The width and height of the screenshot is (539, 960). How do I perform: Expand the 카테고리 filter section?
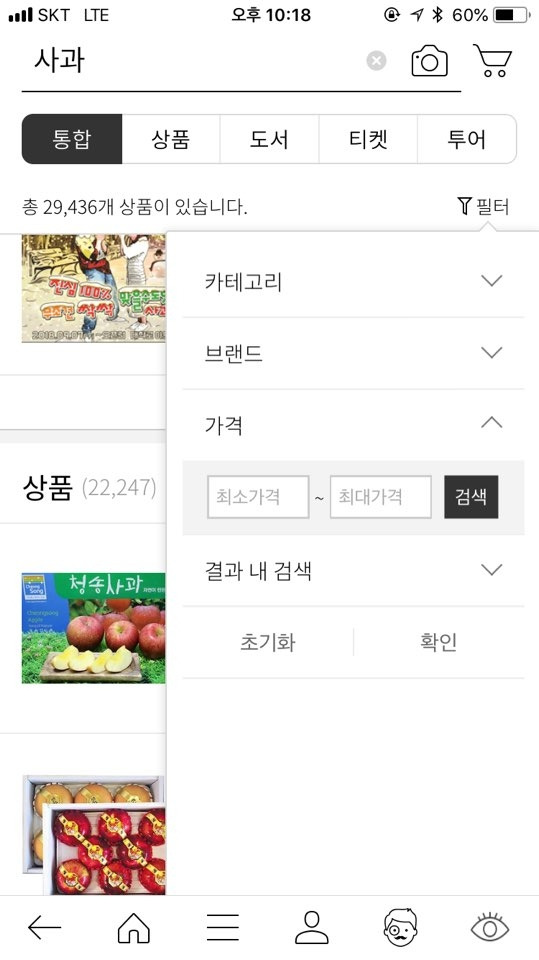[353, 282]
